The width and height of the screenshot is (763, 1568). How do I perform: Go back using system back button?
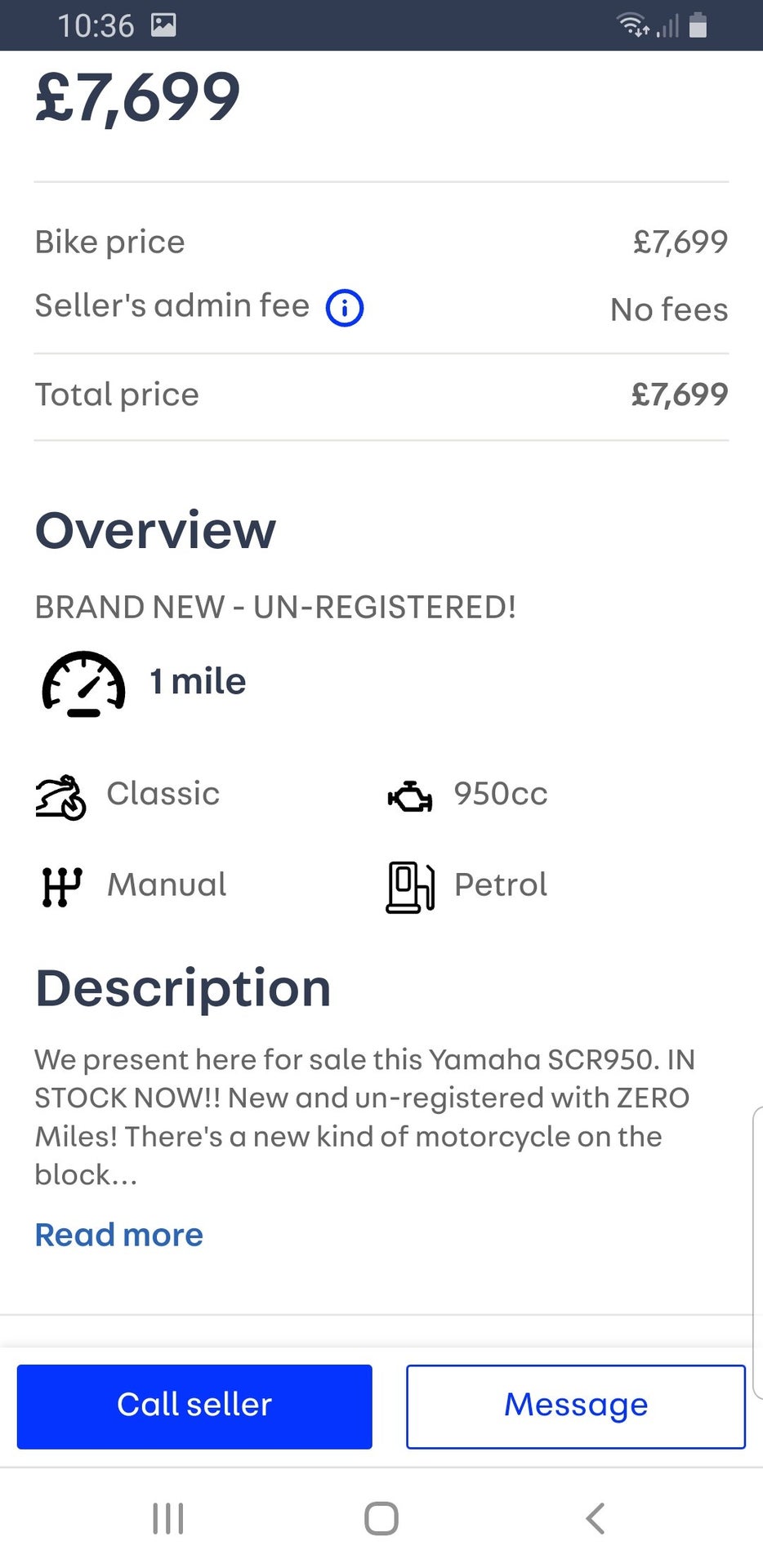[596, 1519]
